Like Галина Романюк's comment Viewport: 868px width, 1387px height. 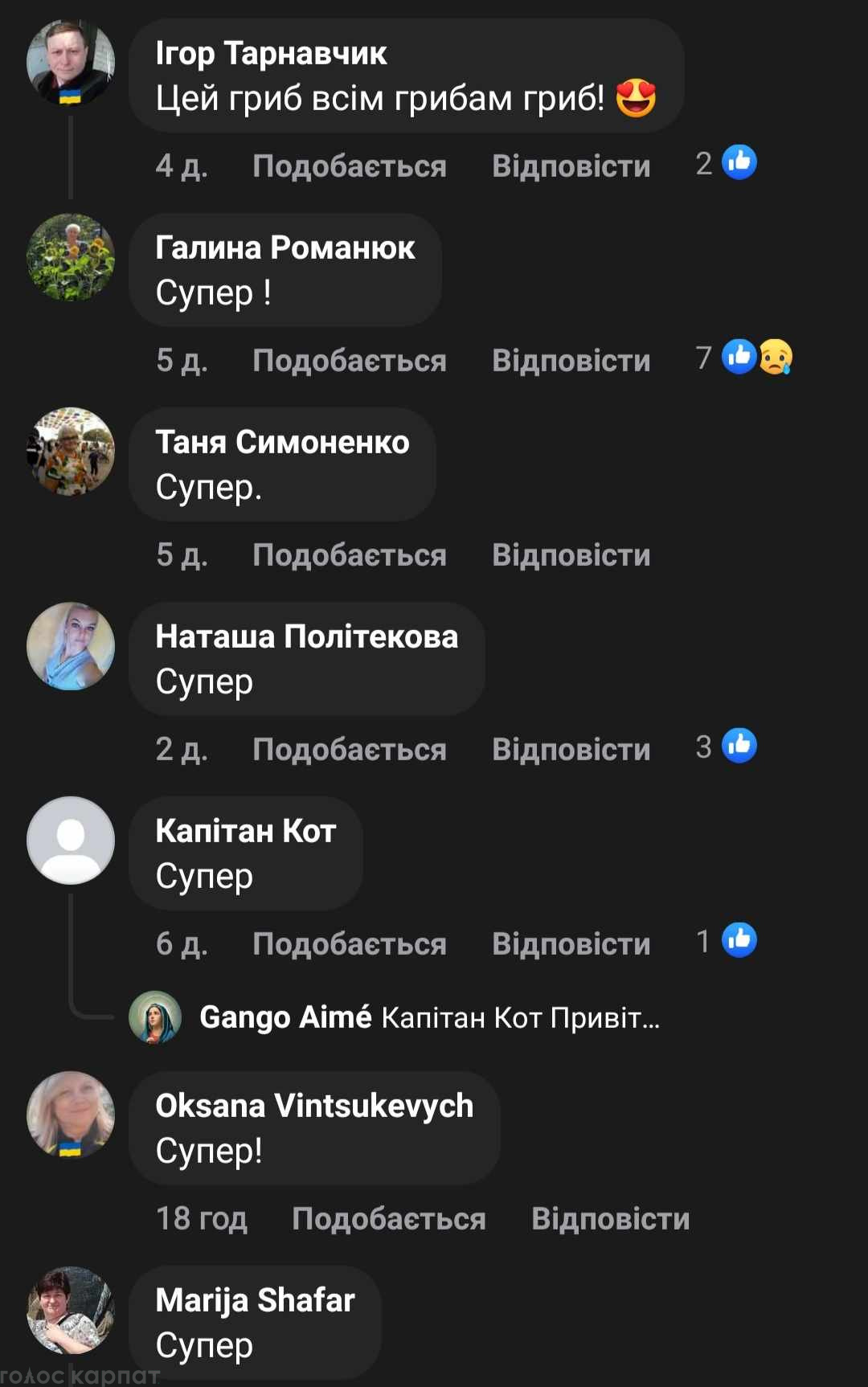tap(349, 361)
